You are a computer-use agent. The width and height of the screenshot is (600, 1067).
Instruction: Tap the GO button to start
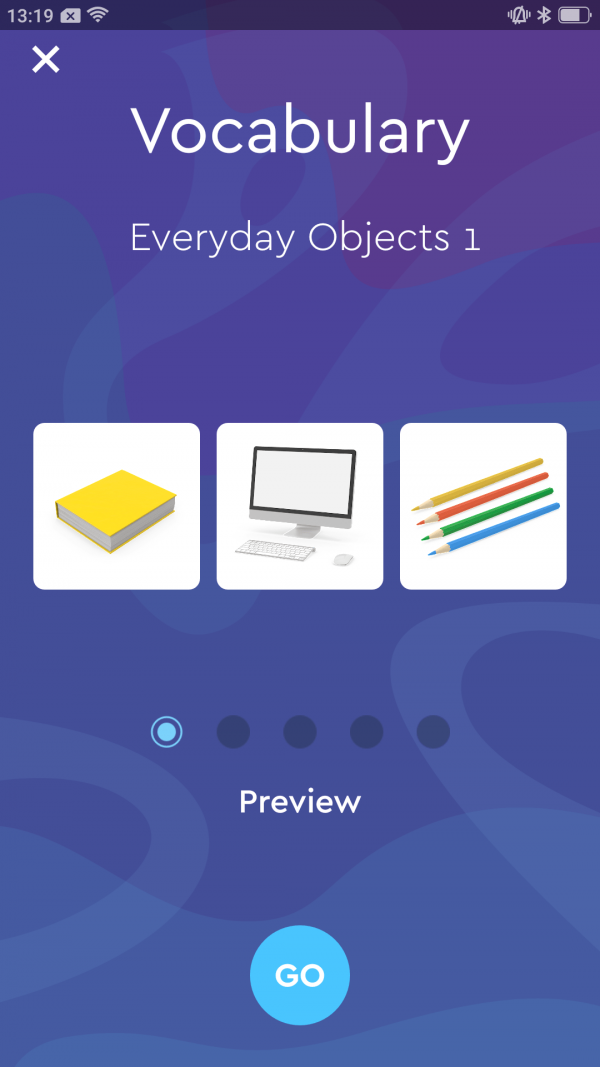pyautogui.click(x=300, y=976)
